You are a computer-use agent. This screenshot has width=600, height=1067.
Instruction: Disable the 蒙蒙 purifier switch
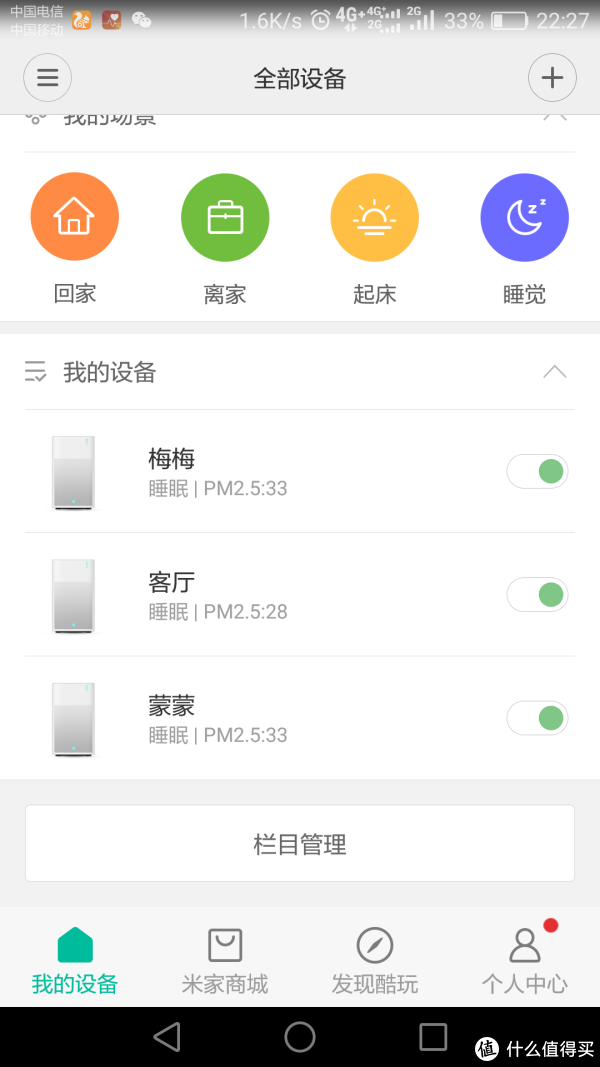pyautogui.click(x=537, y=718)
